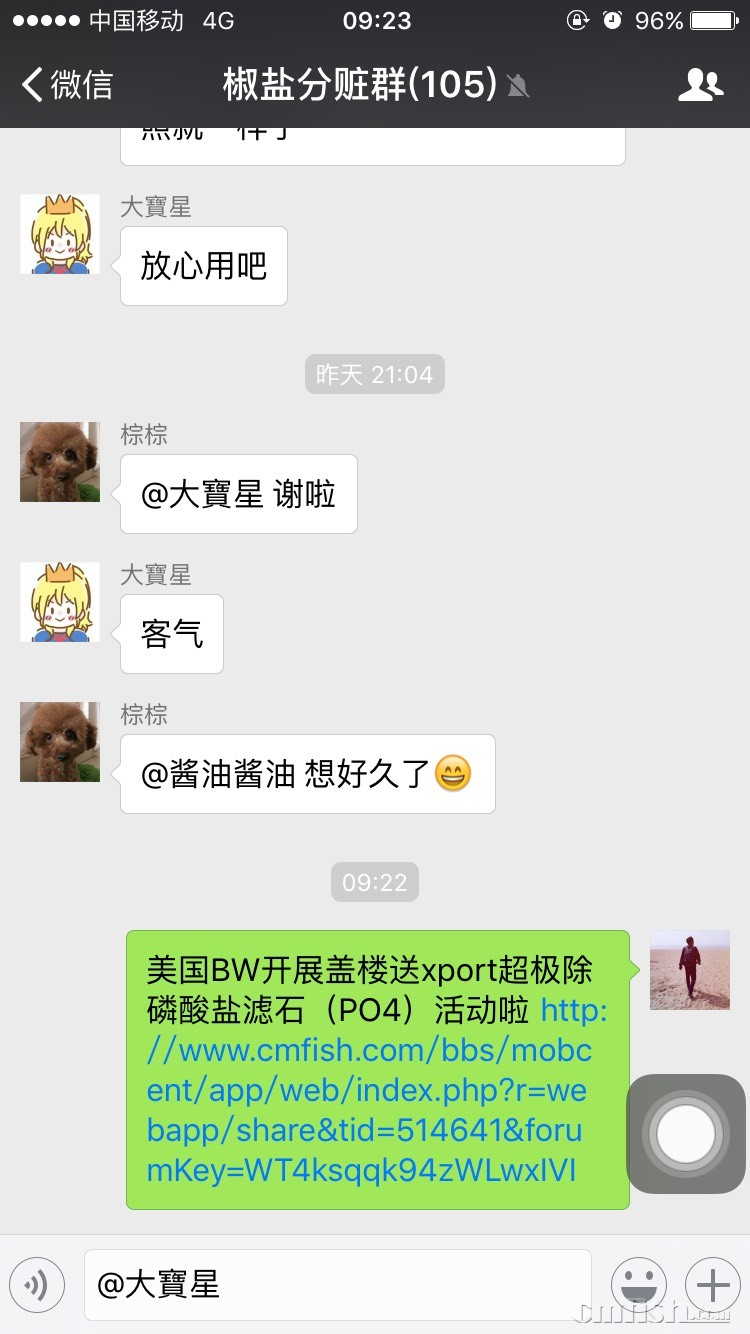Tap the text input showing @大寶星
The width and height of the screenshot is (750, 1334).
click(340, 1284)
